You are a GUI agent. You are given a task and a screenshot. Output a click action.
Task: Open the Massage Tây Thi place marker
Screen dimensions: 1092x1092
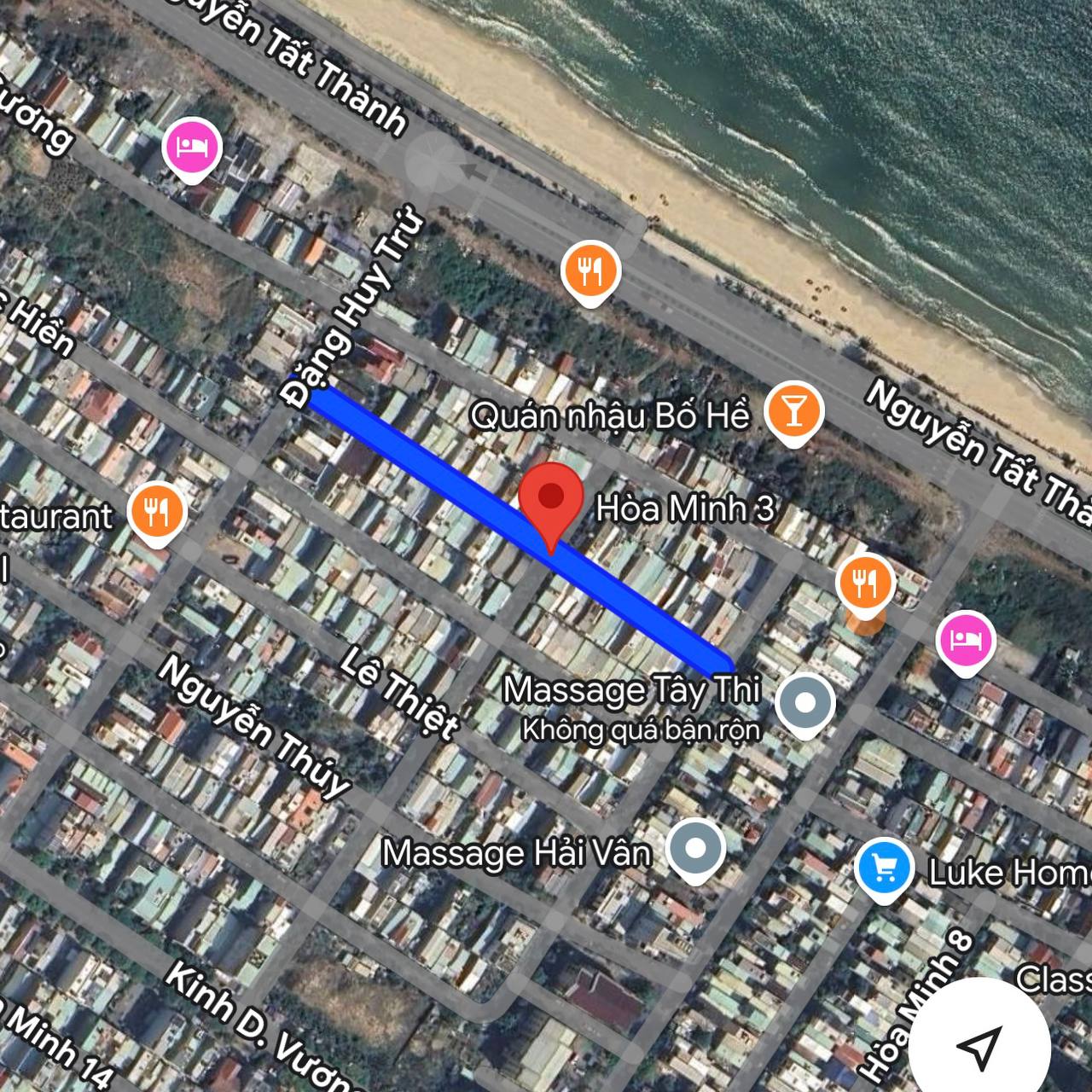coord(805,704)
